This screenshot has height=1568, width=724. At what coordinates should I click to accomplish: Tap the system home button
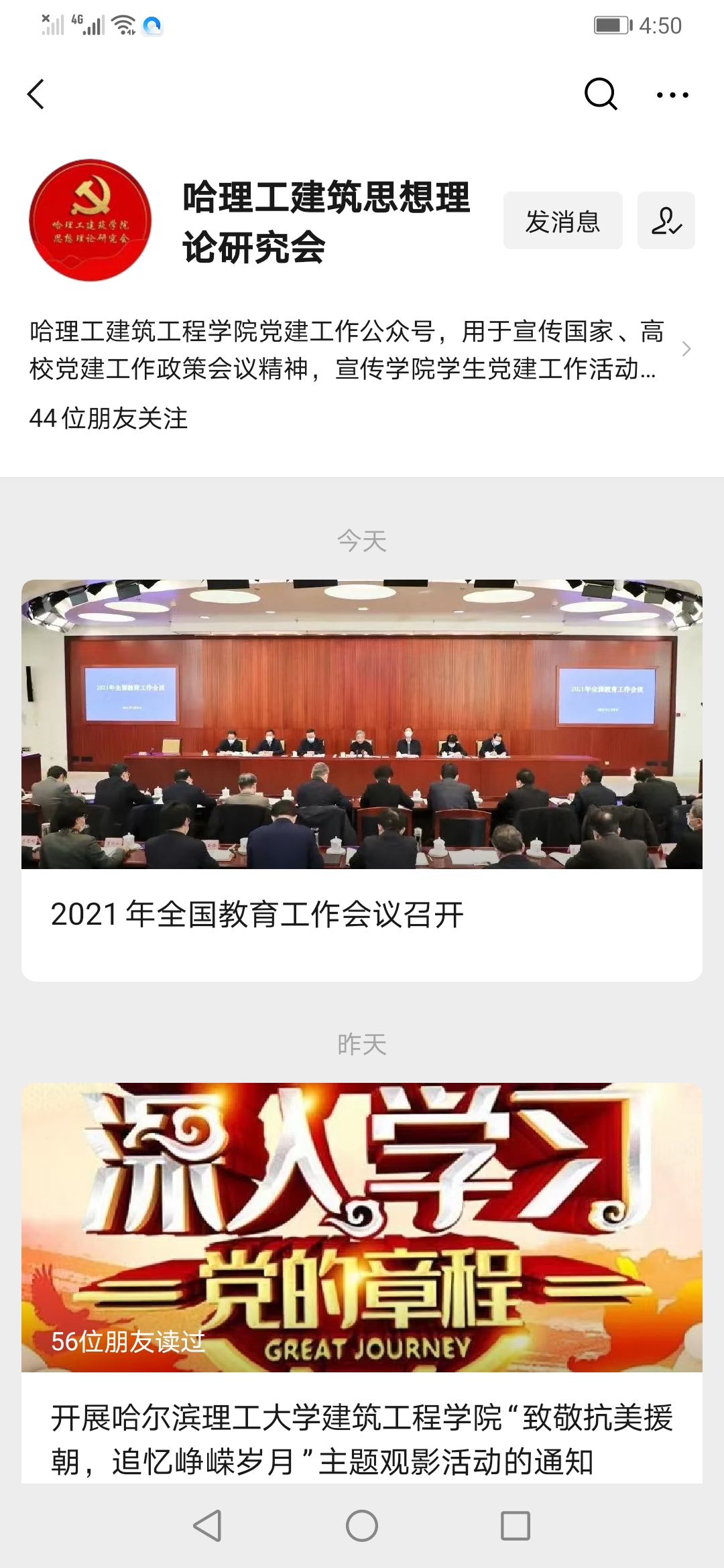pyautogui.click(x=362, y=1526)
